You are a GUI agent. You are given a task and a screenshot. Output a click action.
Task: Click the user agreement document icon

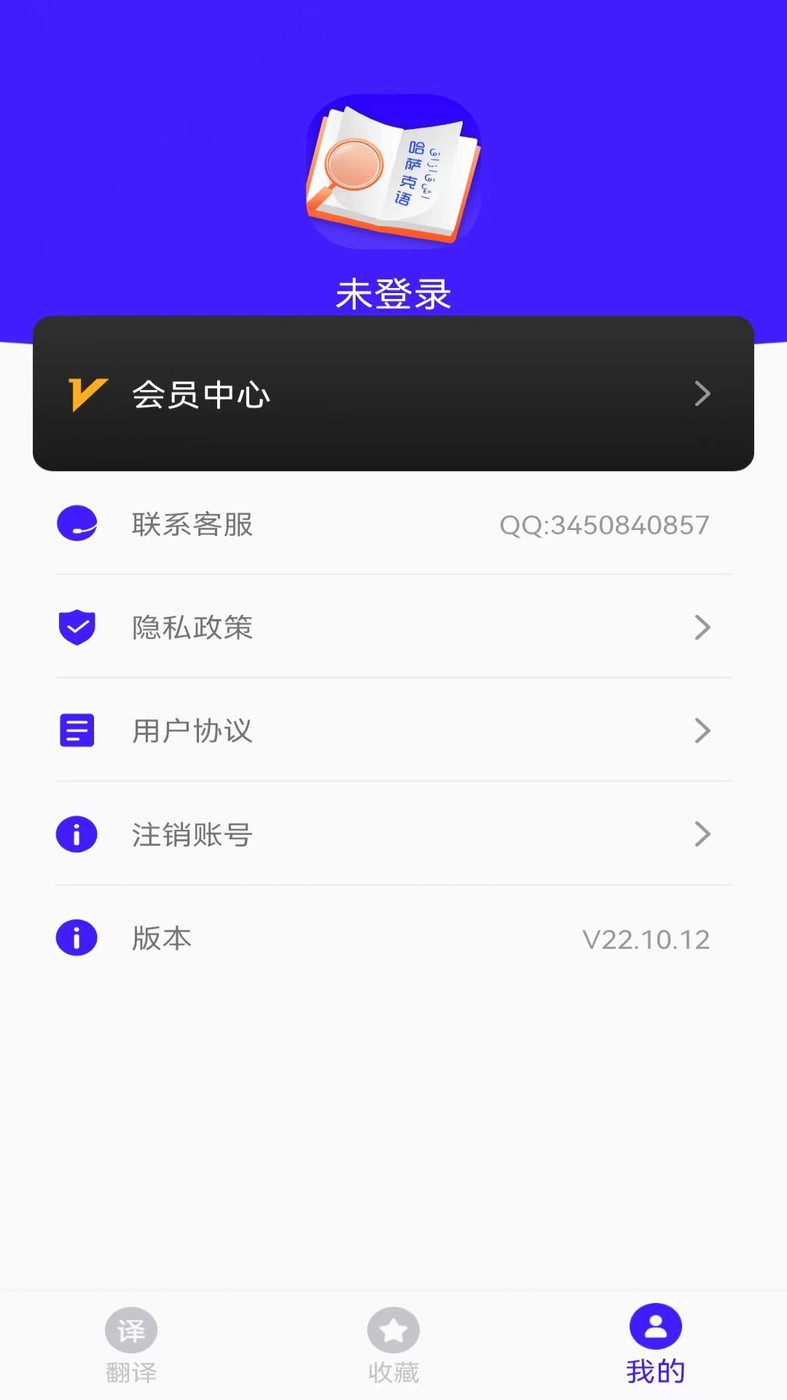[77, 730]
